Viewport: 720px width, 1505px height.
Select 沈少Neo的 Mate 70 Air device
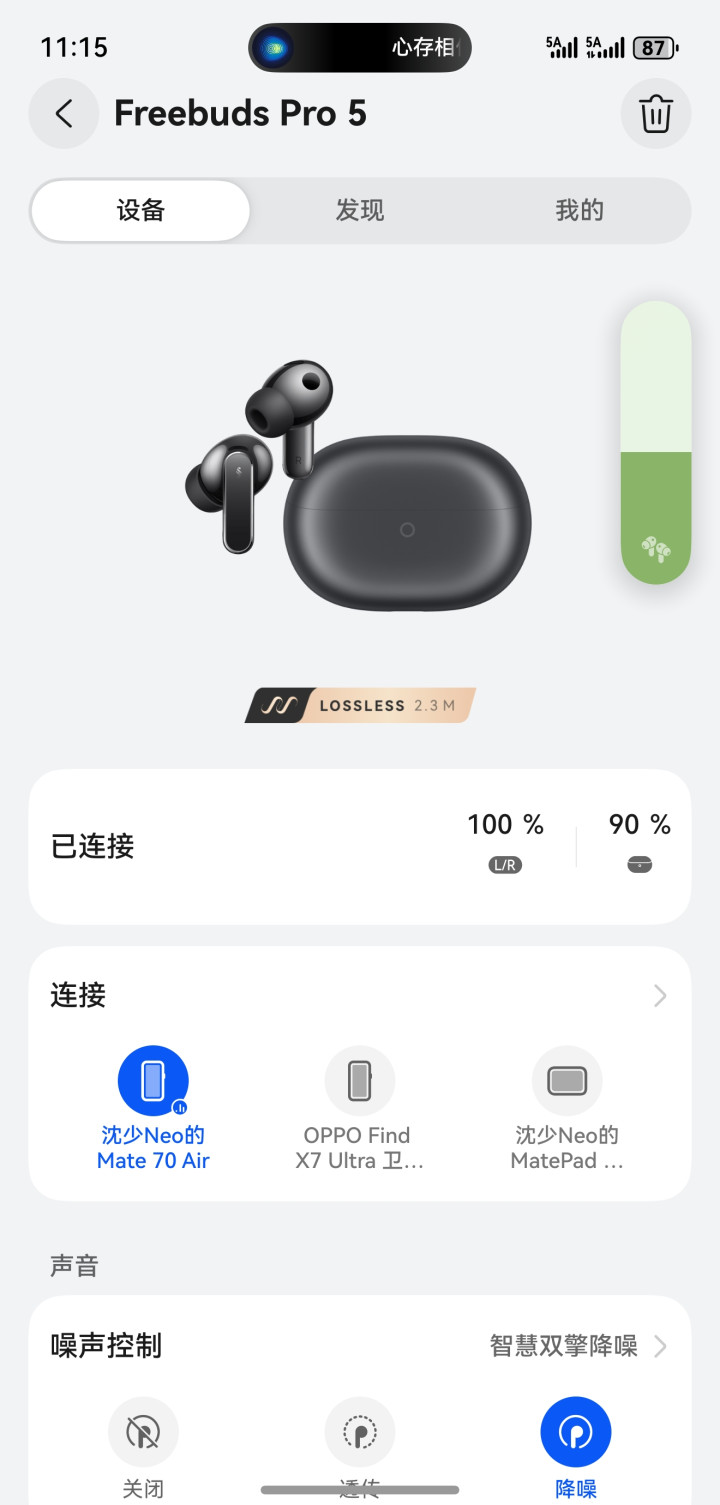point(153,1081)
